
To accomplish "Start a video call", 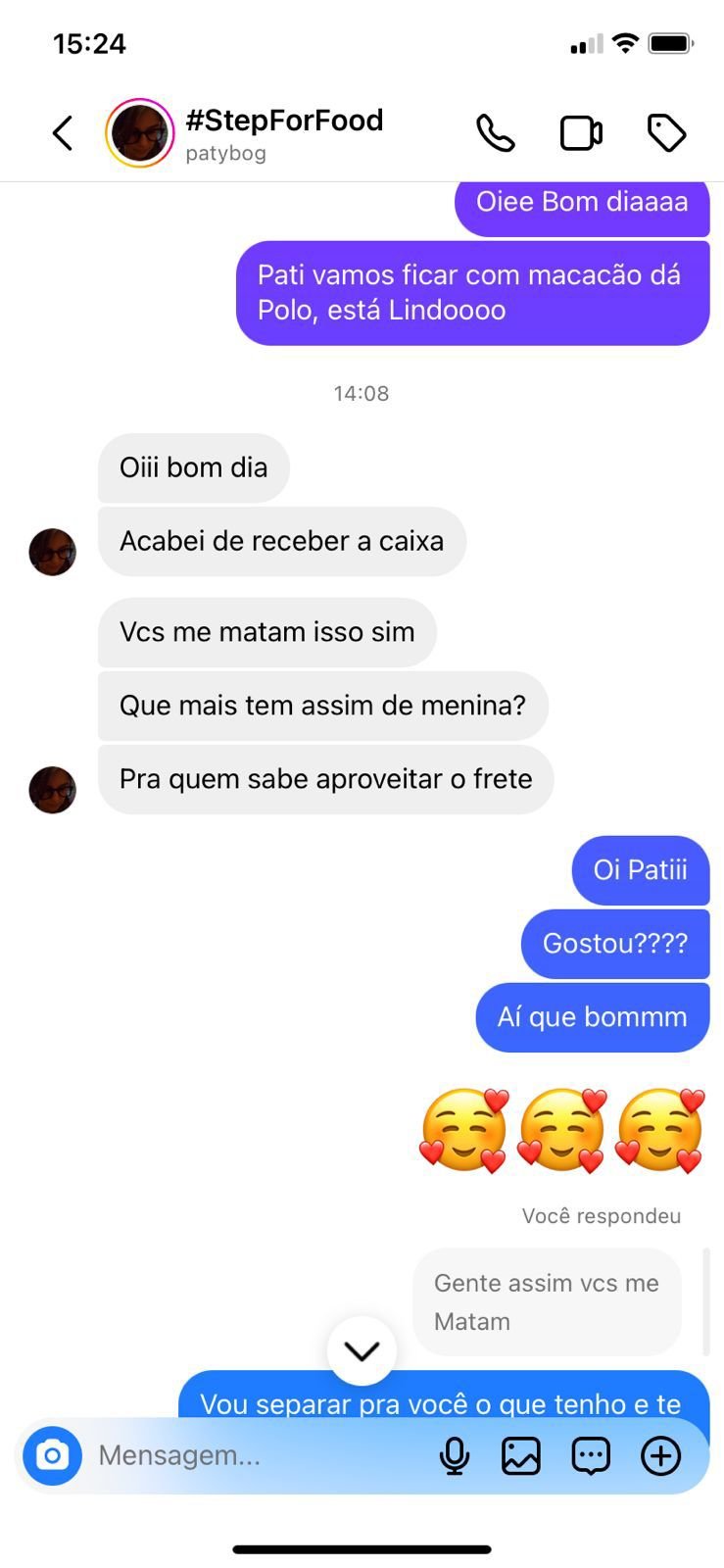I will [x=580, y=132].
